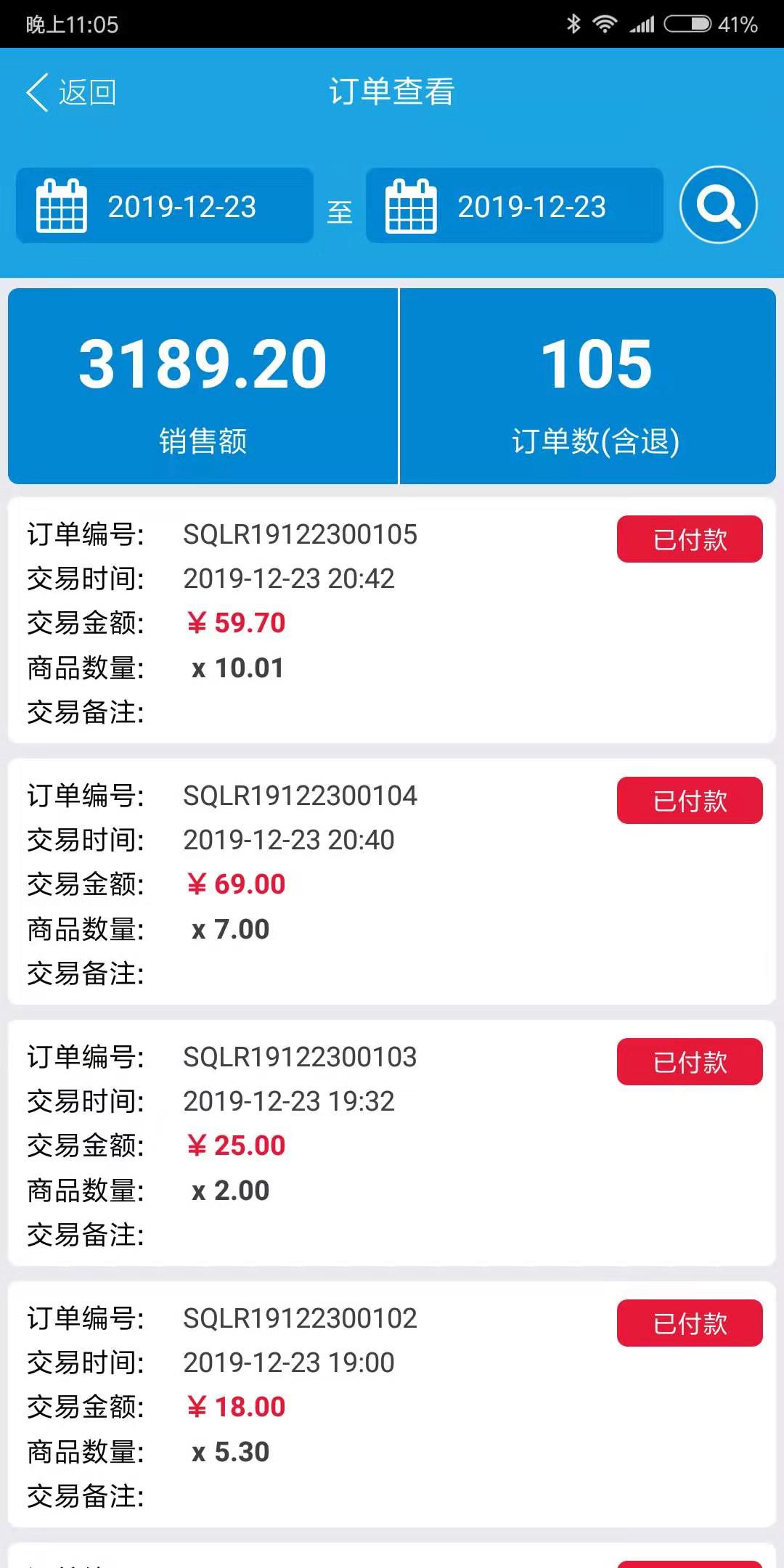This screenshot has width=784, height=1568.
Task: Tap the search magnifier icon
Action: (719, 205)
